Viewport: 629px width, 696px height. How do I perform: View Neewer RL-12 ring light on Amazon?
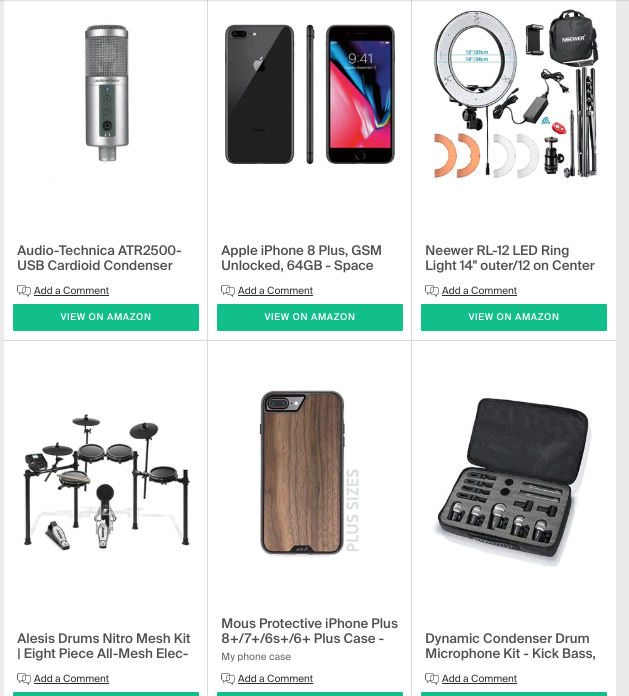click(514, 317)
